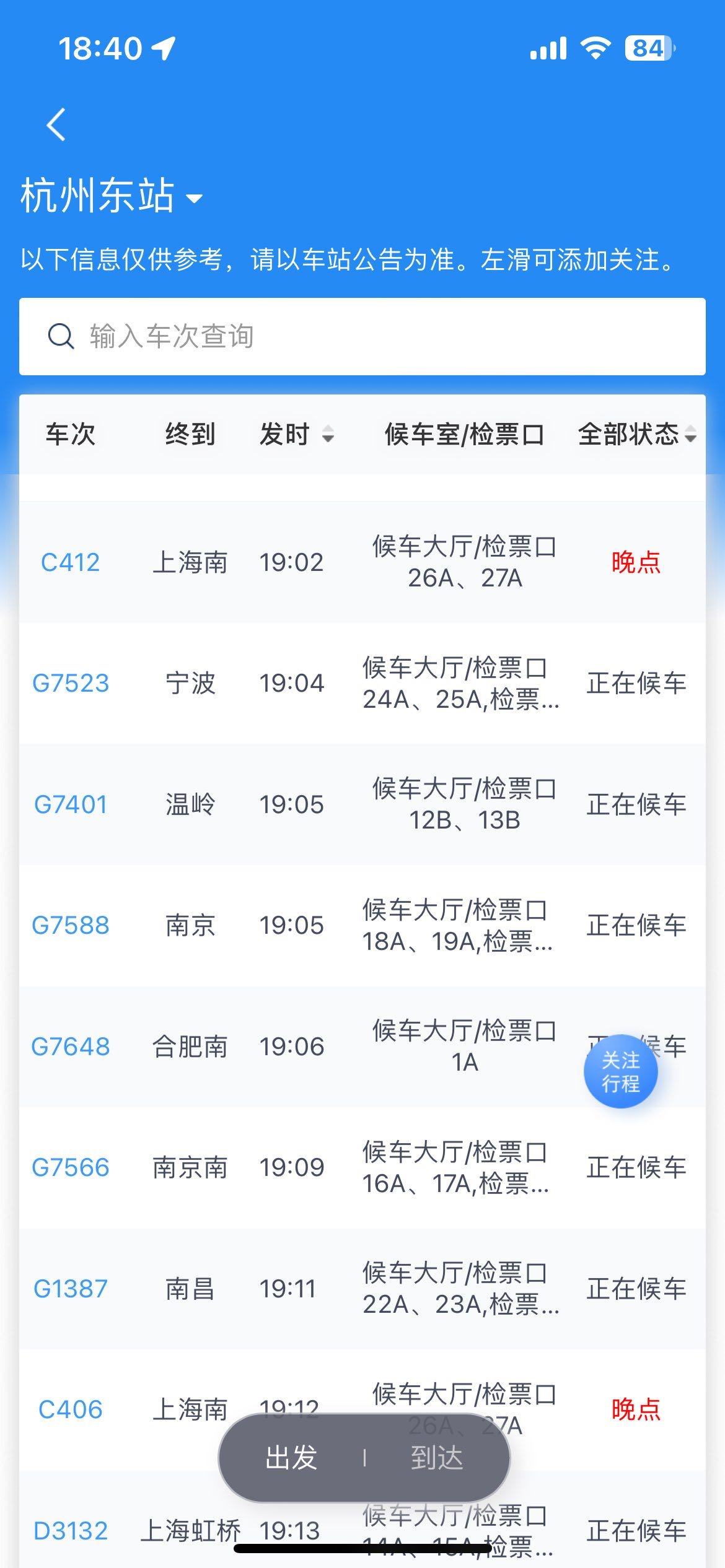This screenshot has height=1568, width=725.
Task: Select the 出发 departures tab
Action: [x=291, y=1458]
